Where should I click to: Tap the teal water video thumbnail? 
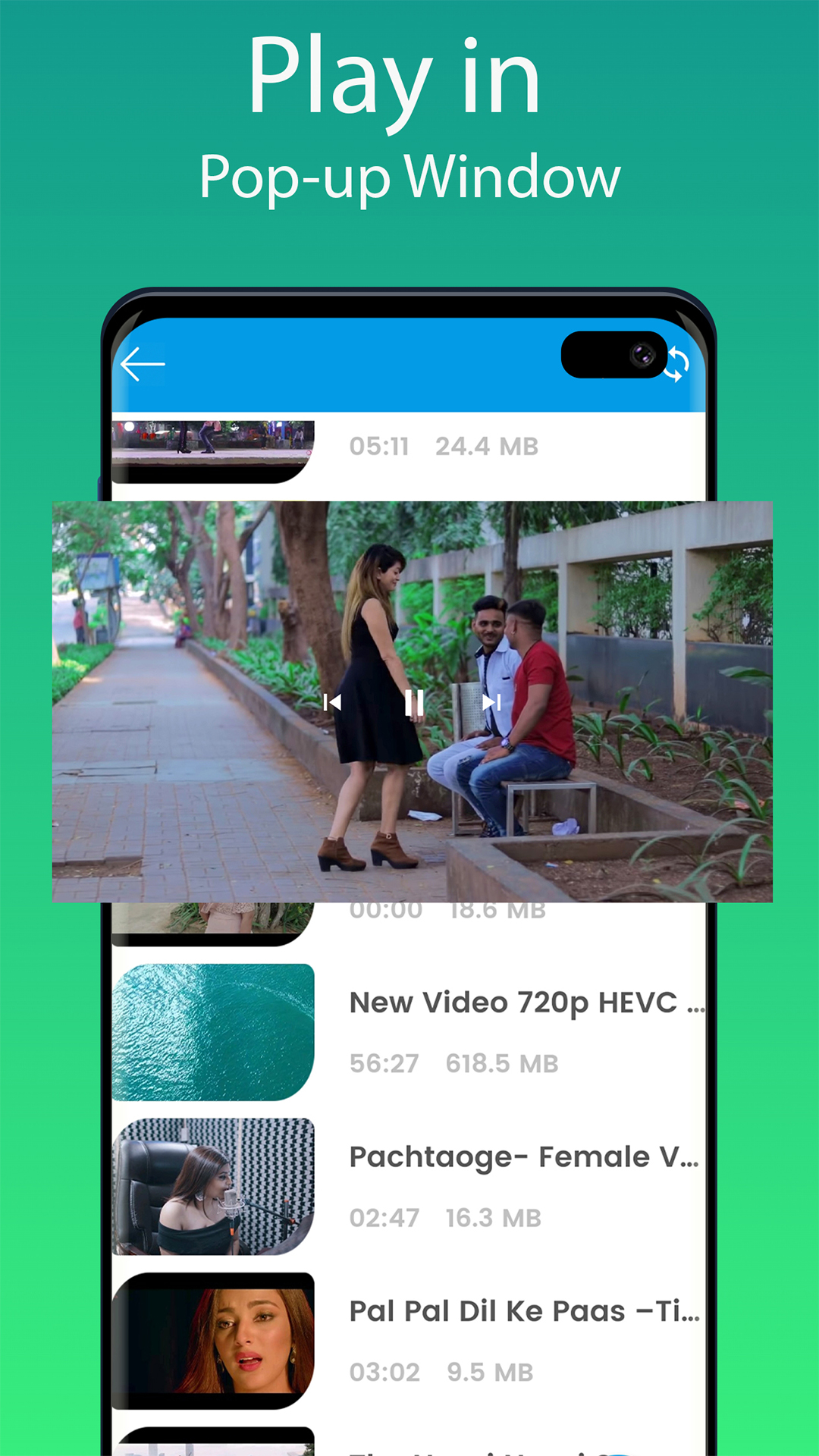(x=215, y=1030)
